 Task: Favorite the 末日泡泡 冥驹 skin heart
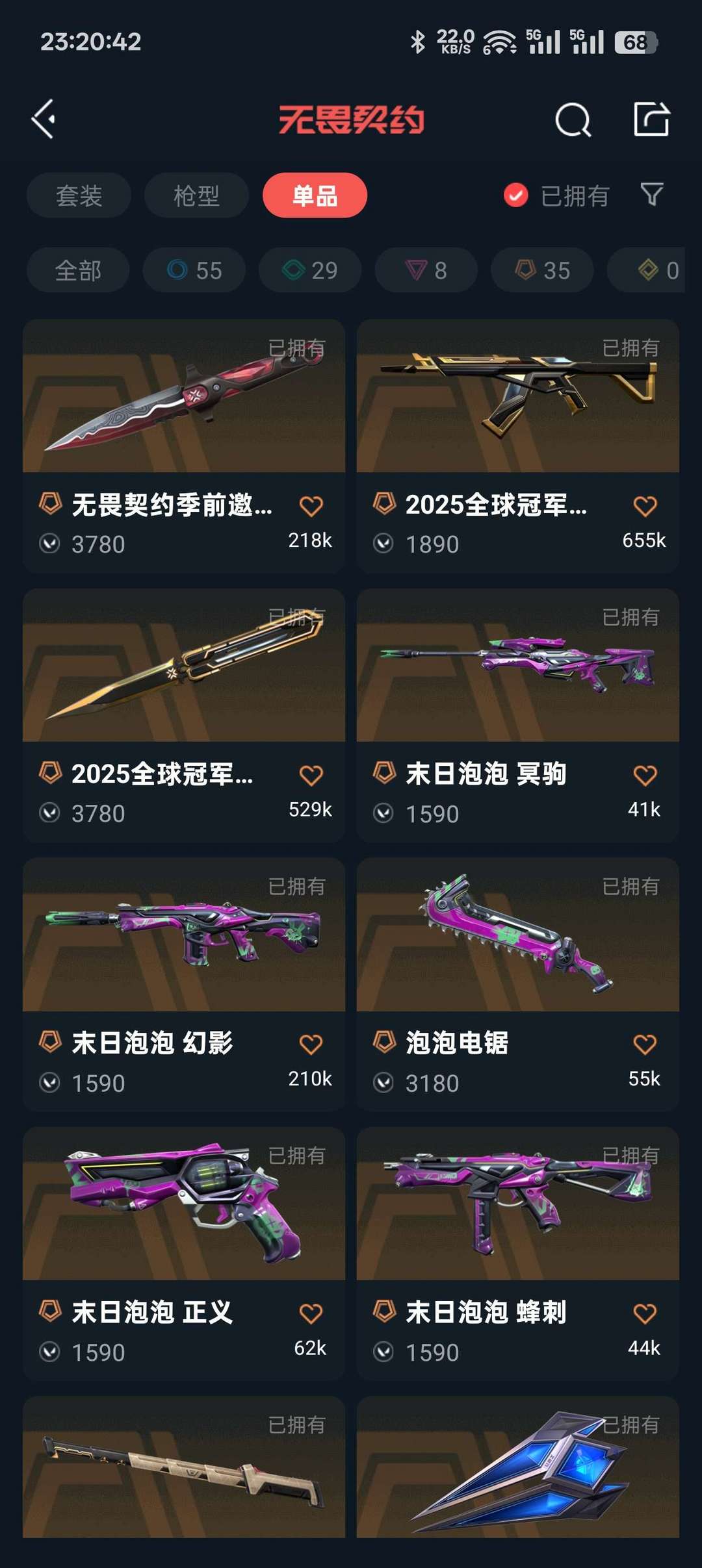(x=645, y=774)
